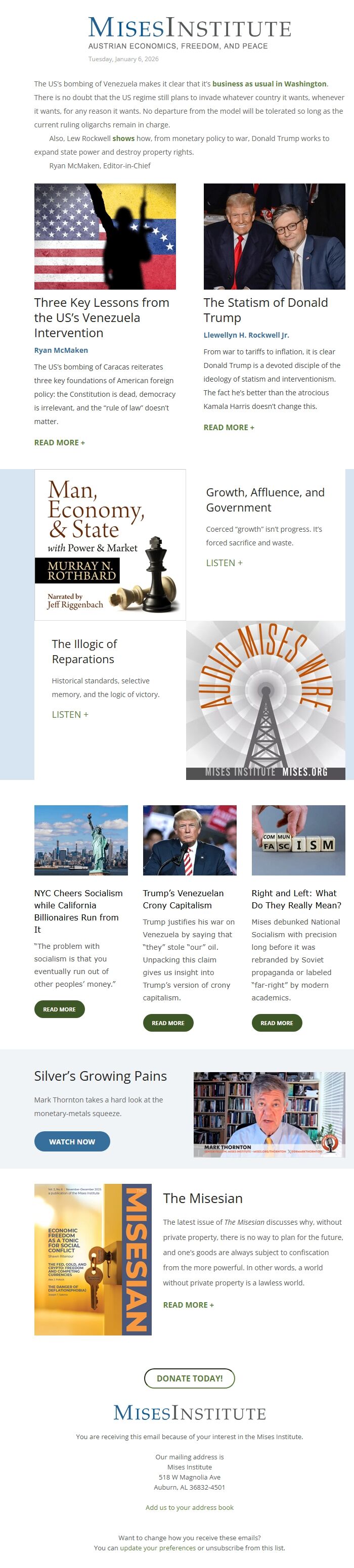Image resolution: width=354 pixels, height=1568 pixels.
Task: Read more on Three Key Lessons from Venezuela
Action: tap(60, 442)
